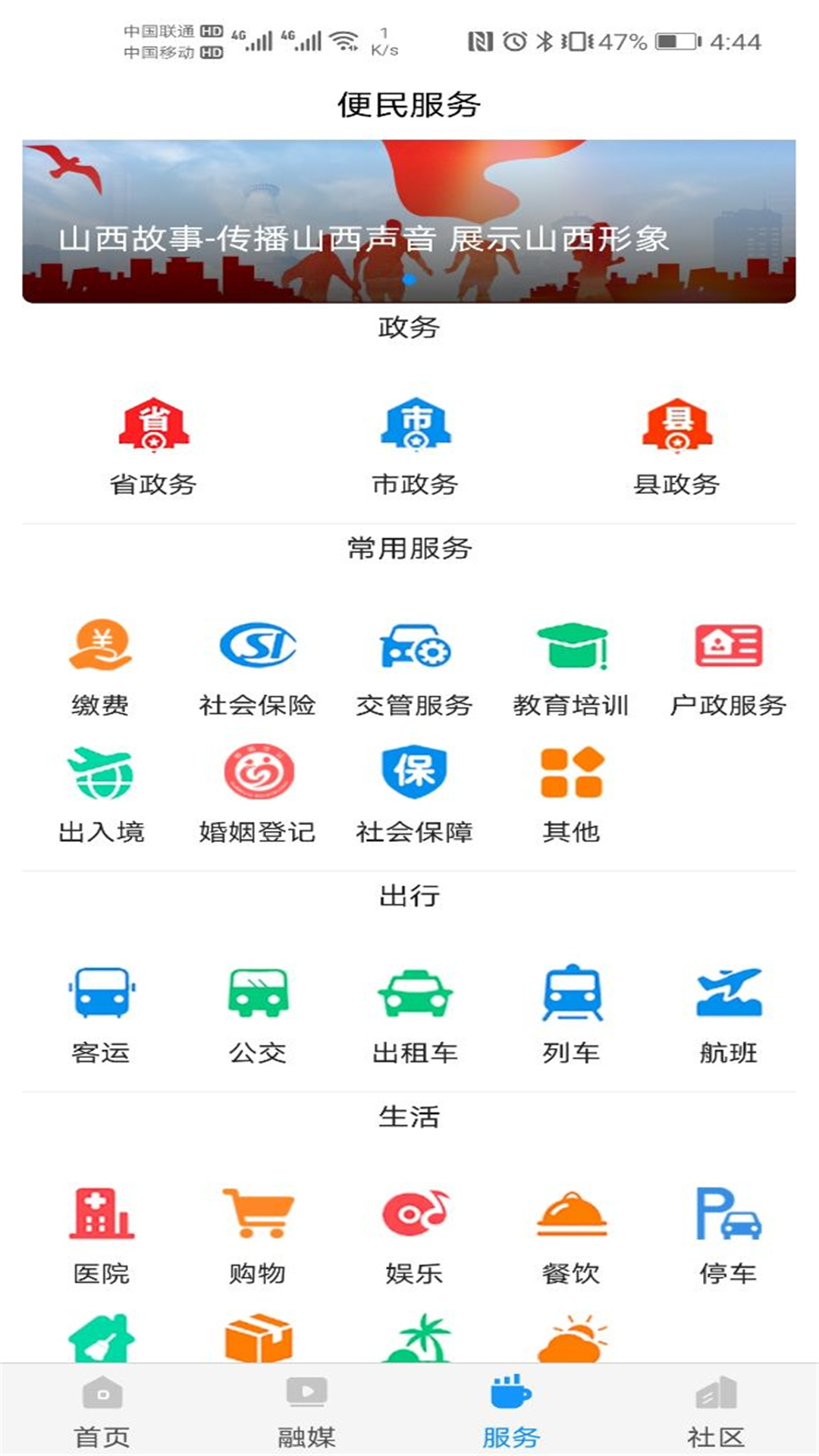Viewport: 819px width, 1456px height.
Task: Open 客运 under 出行
Action: click(x=100, y=1015)
